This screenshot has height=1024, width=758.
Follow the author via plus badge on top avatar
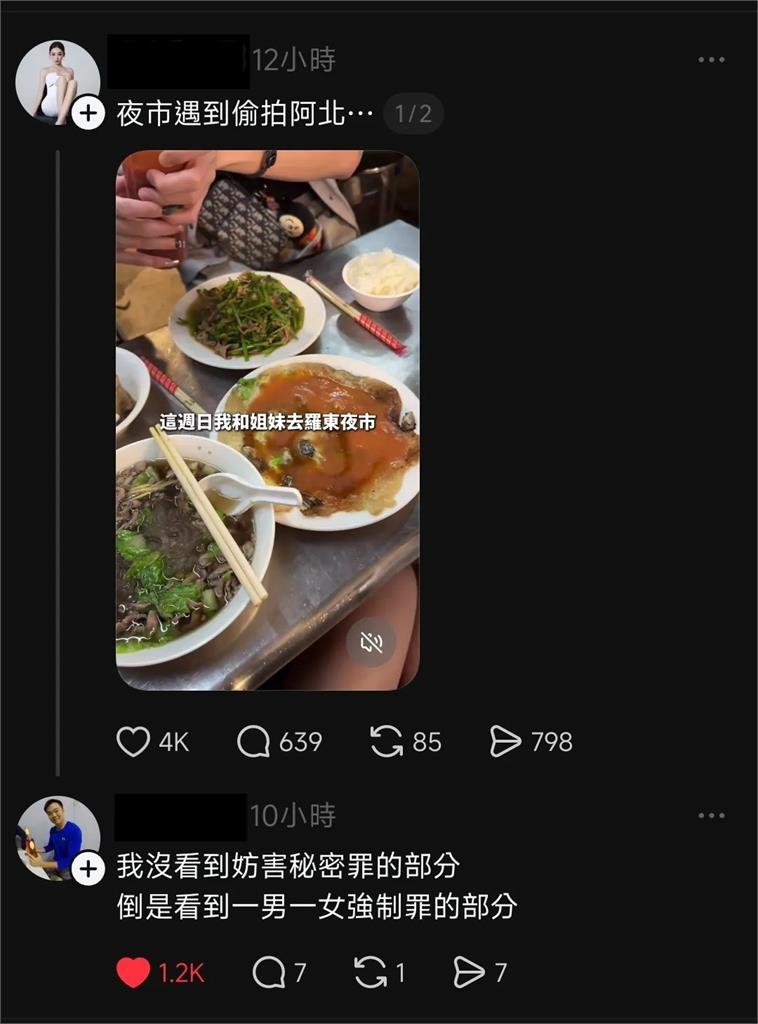coord(88,113)
